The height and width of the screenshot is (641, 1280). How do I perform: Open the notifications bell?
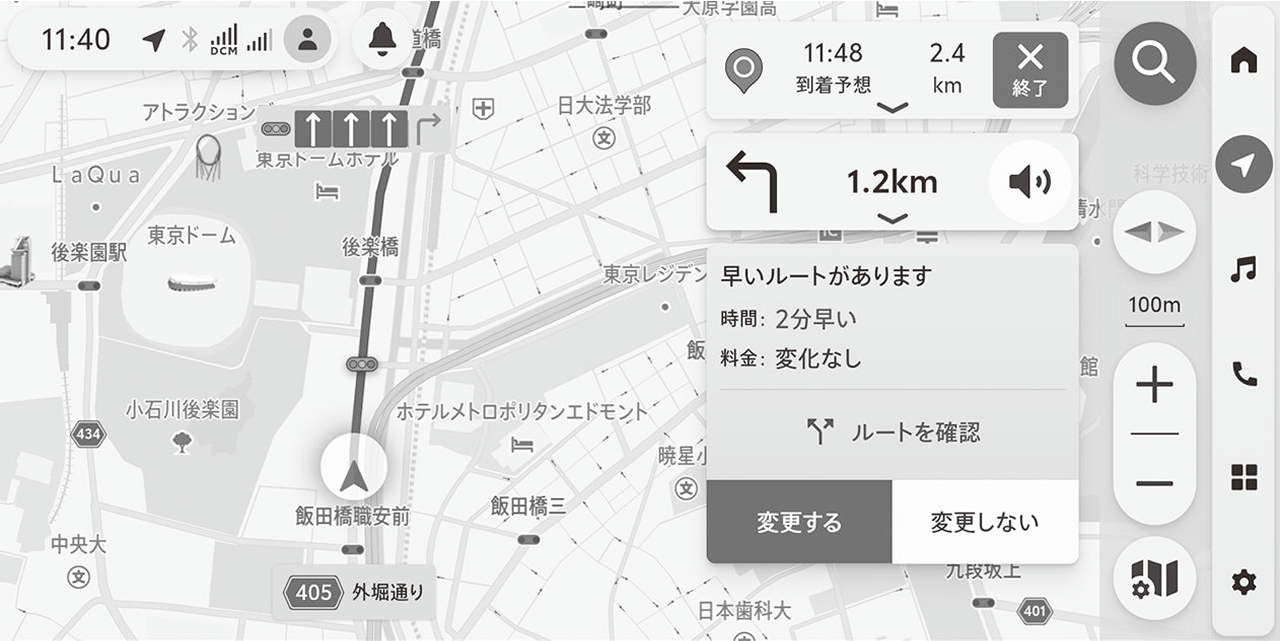(381, 40)
